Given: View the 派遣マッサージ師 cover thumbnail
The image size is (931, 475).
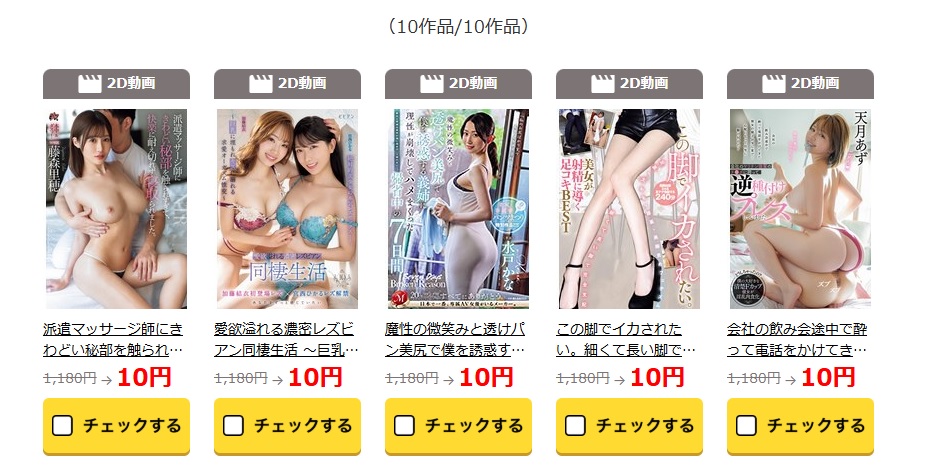Looking at the screenshot, I should click(x=116, y=208).
